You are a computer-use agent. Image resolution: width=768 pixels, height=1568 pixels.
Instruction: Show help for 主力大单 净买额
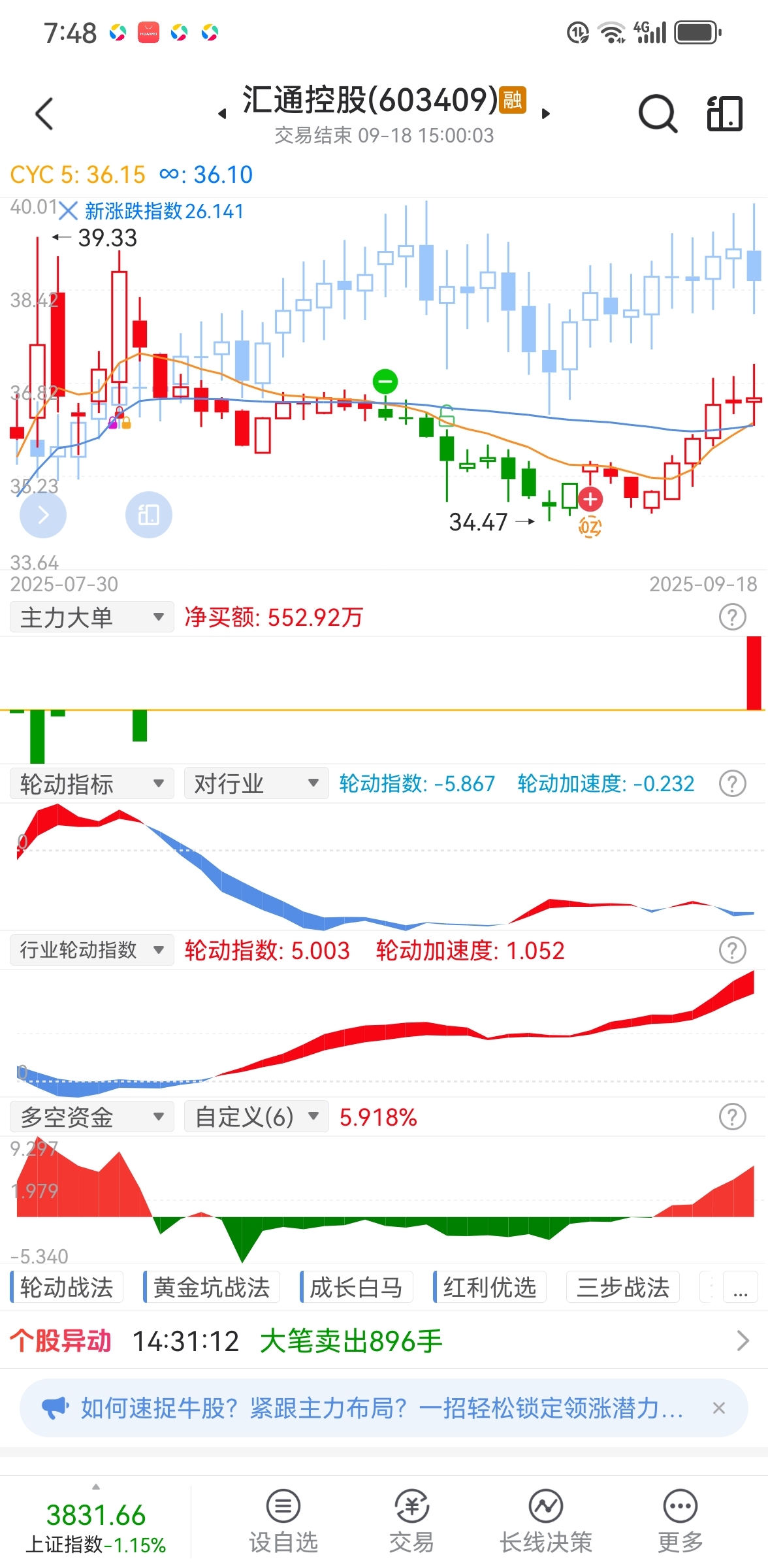732,617
